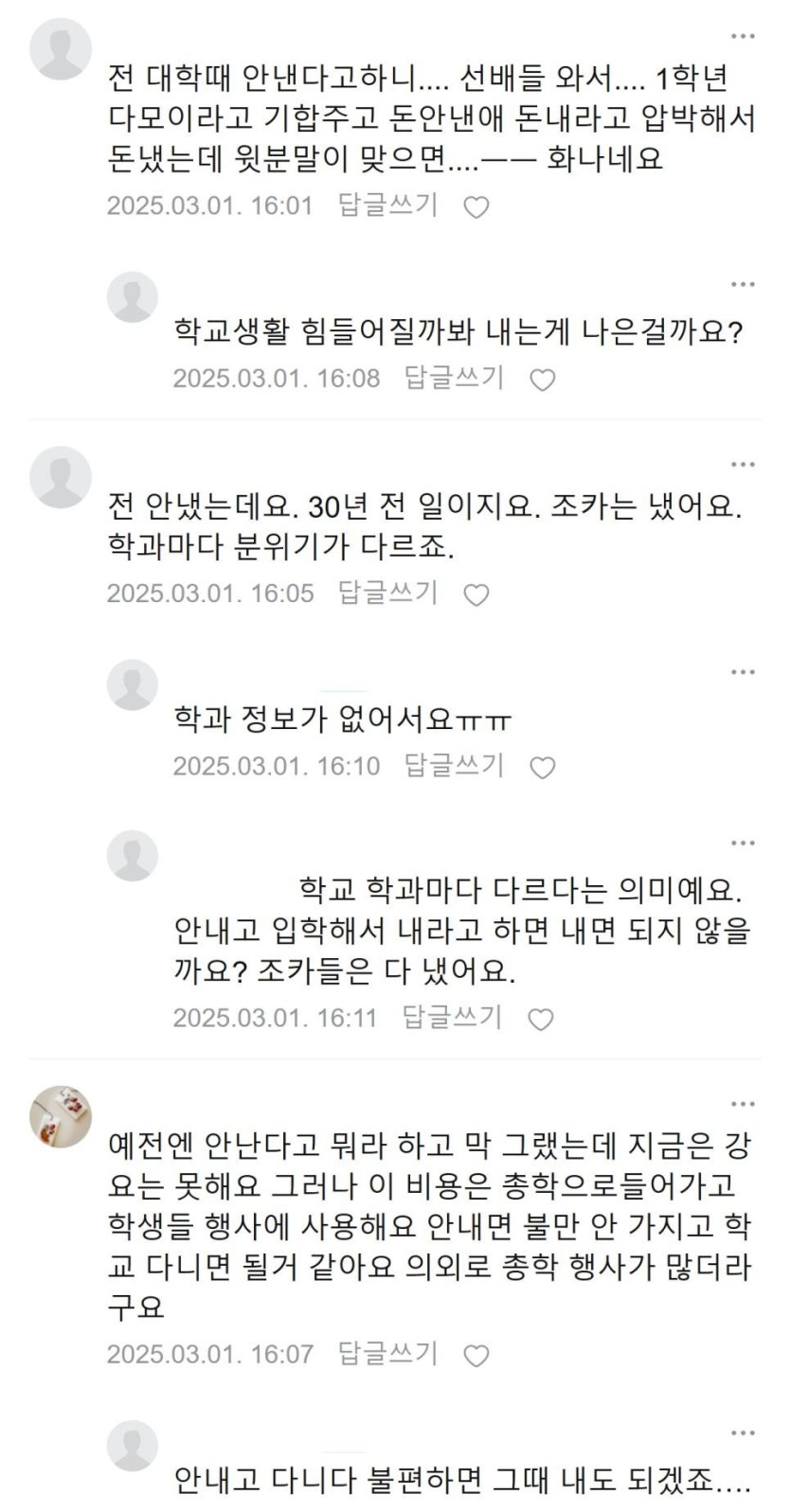Like the '학과 정보가 없어서요ㅠㅠ' reply
Image resolution: width=791 pixels, height=1512 pixels.
542,767
